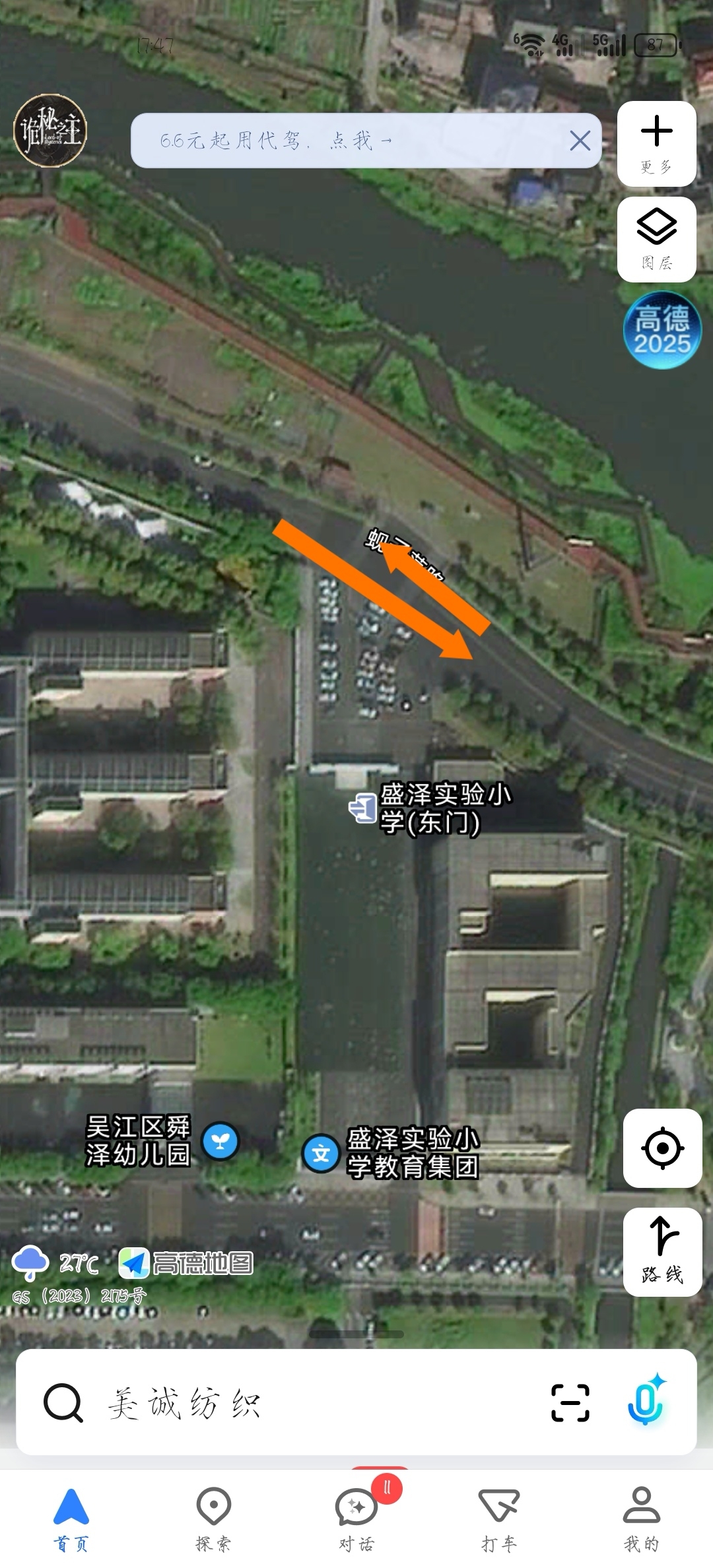Open the scan code icon
713x1568 pixels.
coord(570,1402)
